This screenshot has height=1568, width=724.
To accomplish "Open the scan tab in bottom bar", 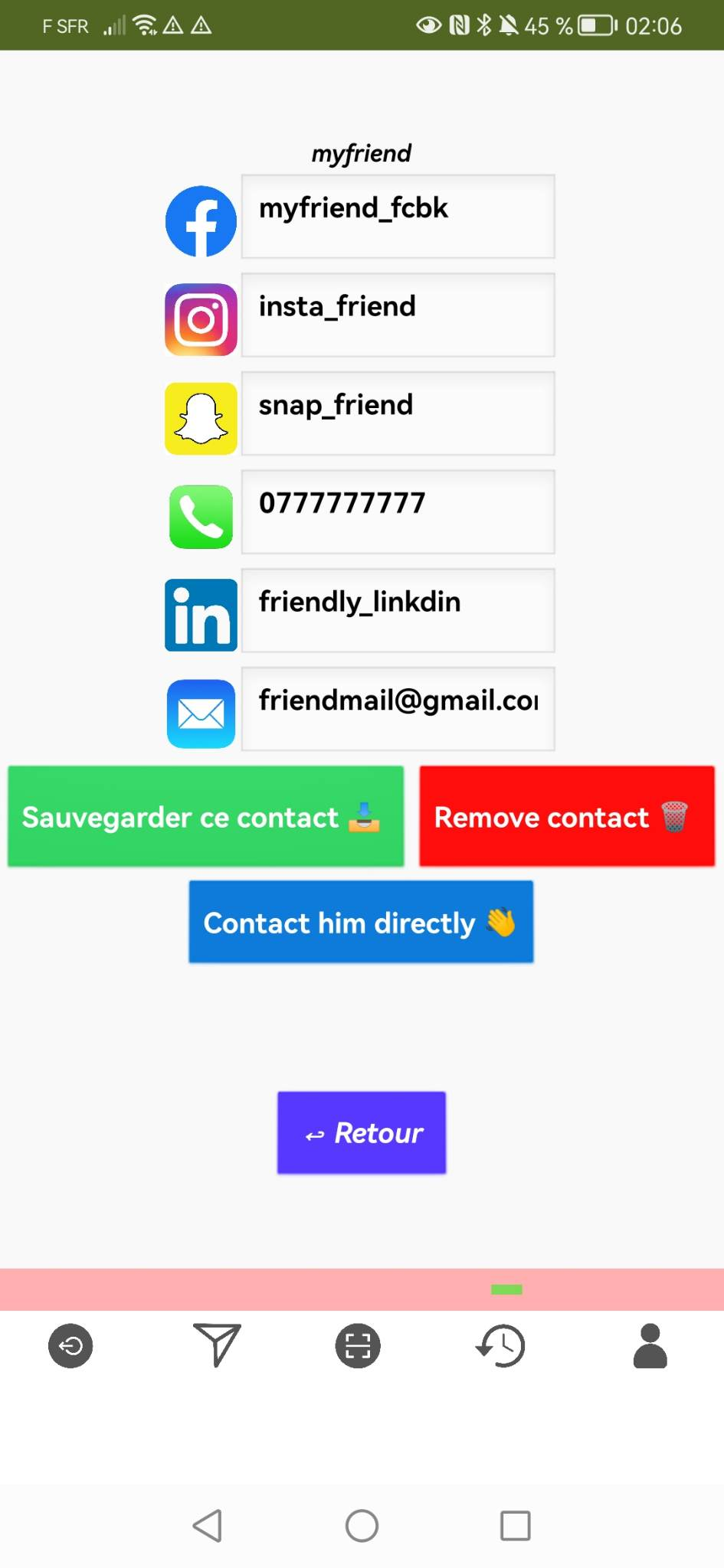I will point(358,1345).
